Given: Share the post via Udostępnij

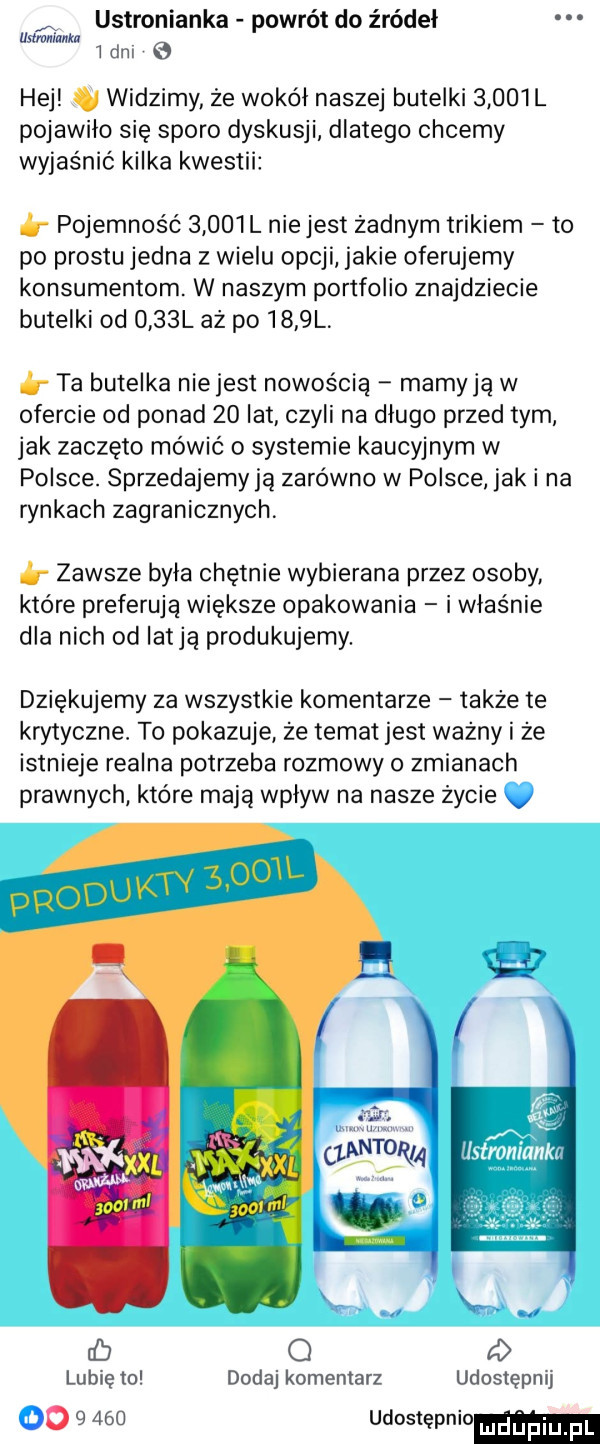Looking at the screenshot, I should click(507, 1361).
